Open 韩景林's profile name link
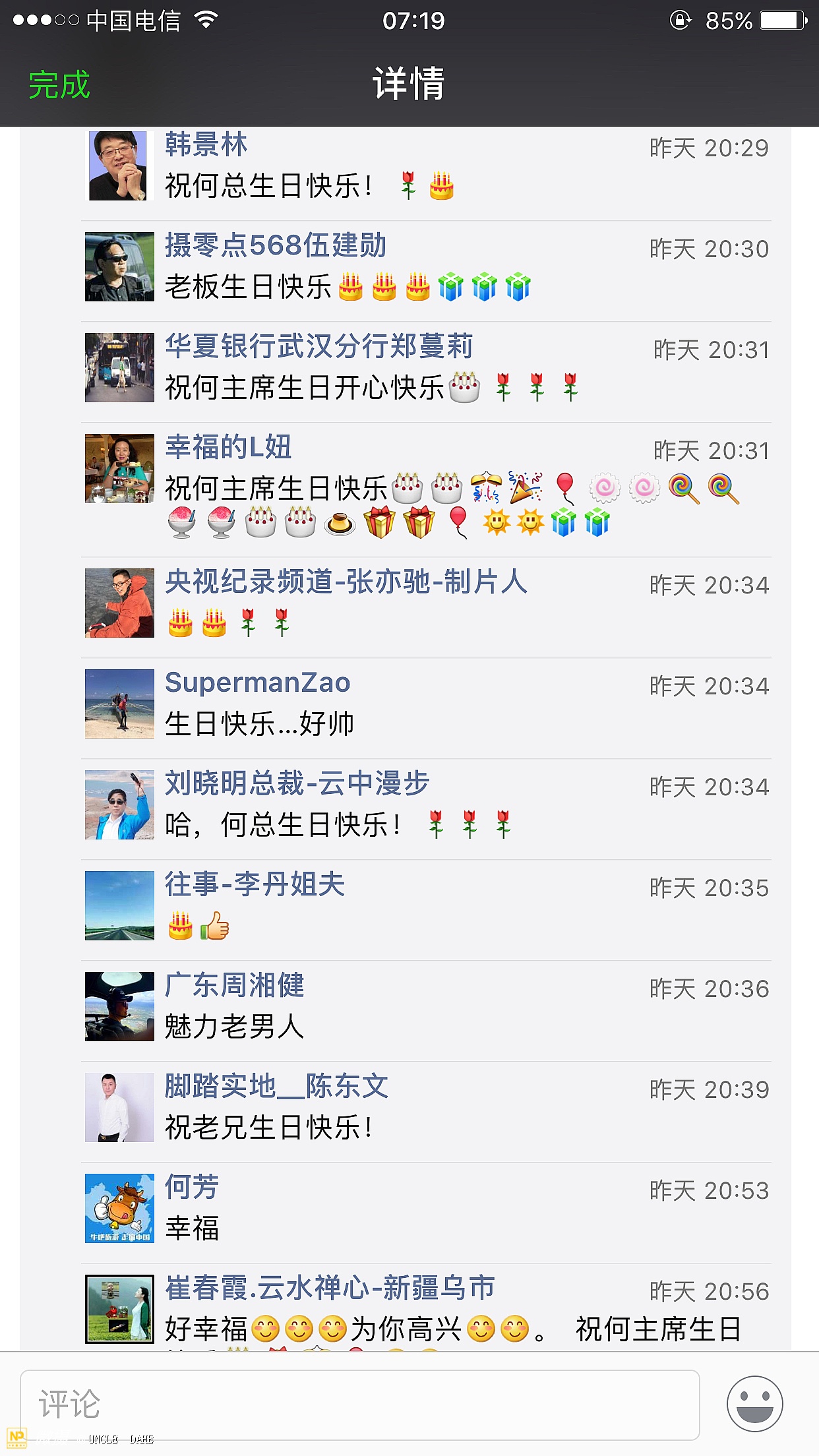 point(206,144)
